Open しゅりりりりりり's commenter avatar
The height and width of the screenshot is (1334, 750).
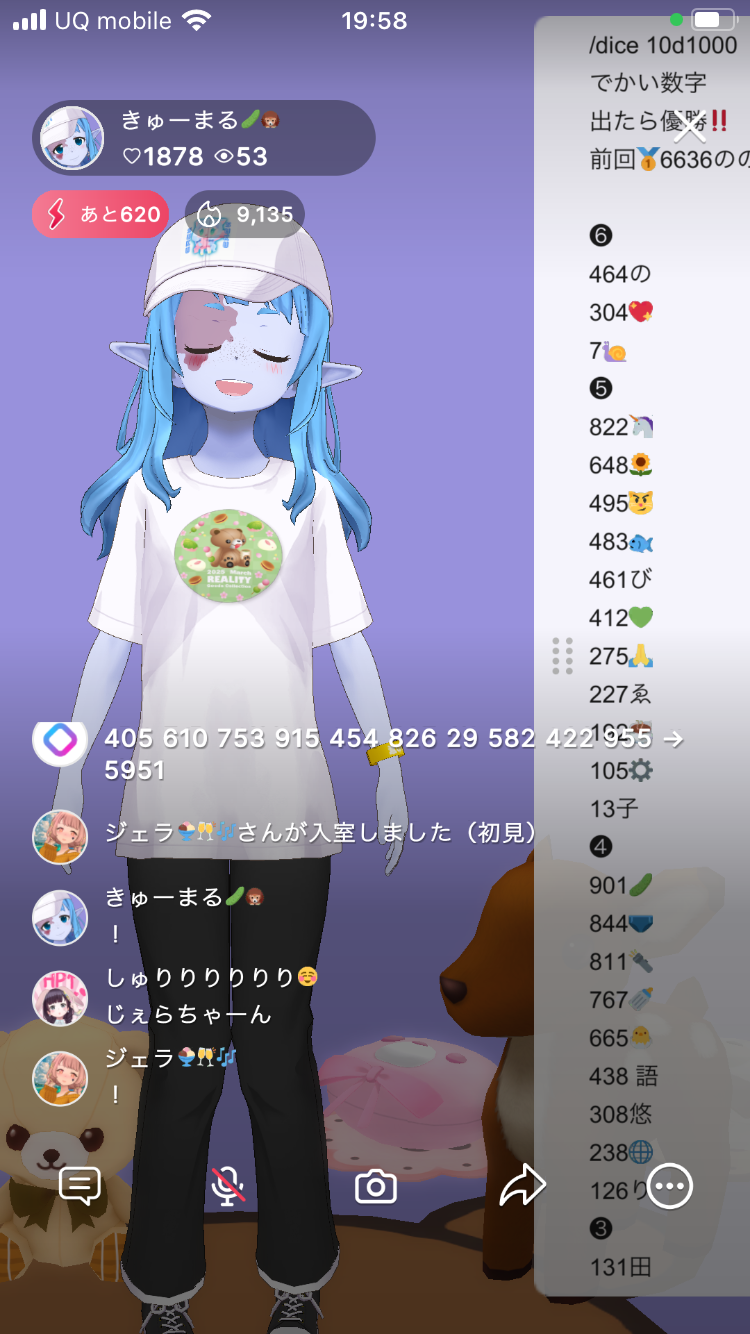[60, 997]
